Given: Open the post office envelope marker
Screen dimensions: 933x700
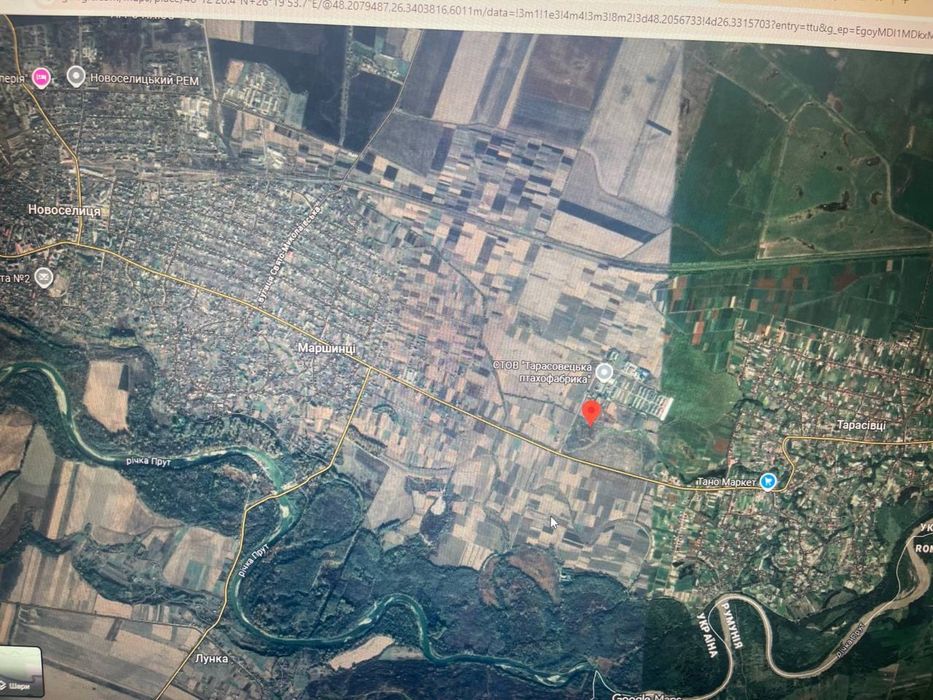Looking at the screenshot, I should (x=43, y=277).
